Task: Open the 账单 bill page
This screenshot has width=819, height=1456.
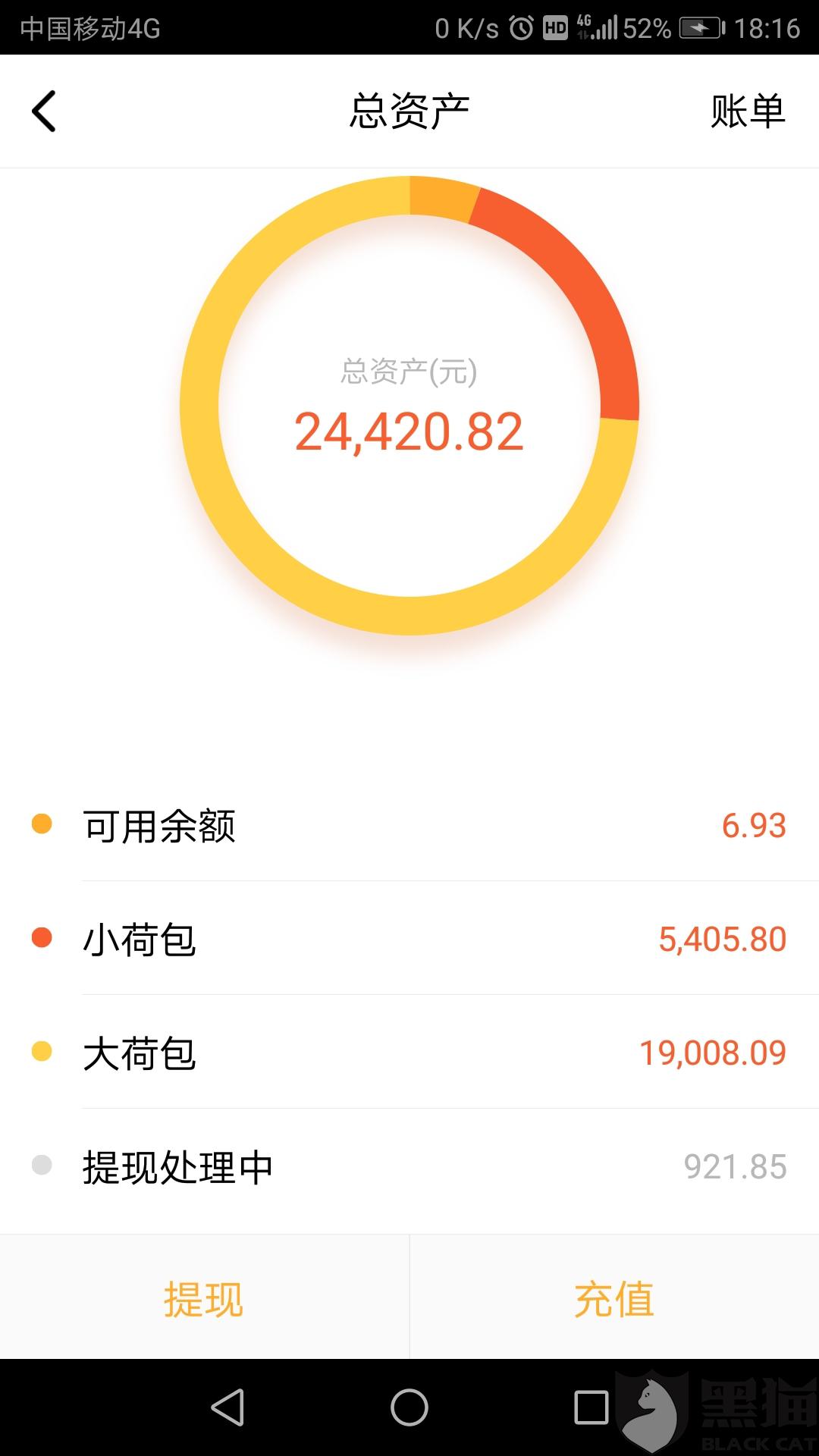Action: pyautogui.click(x=748, y=111)
